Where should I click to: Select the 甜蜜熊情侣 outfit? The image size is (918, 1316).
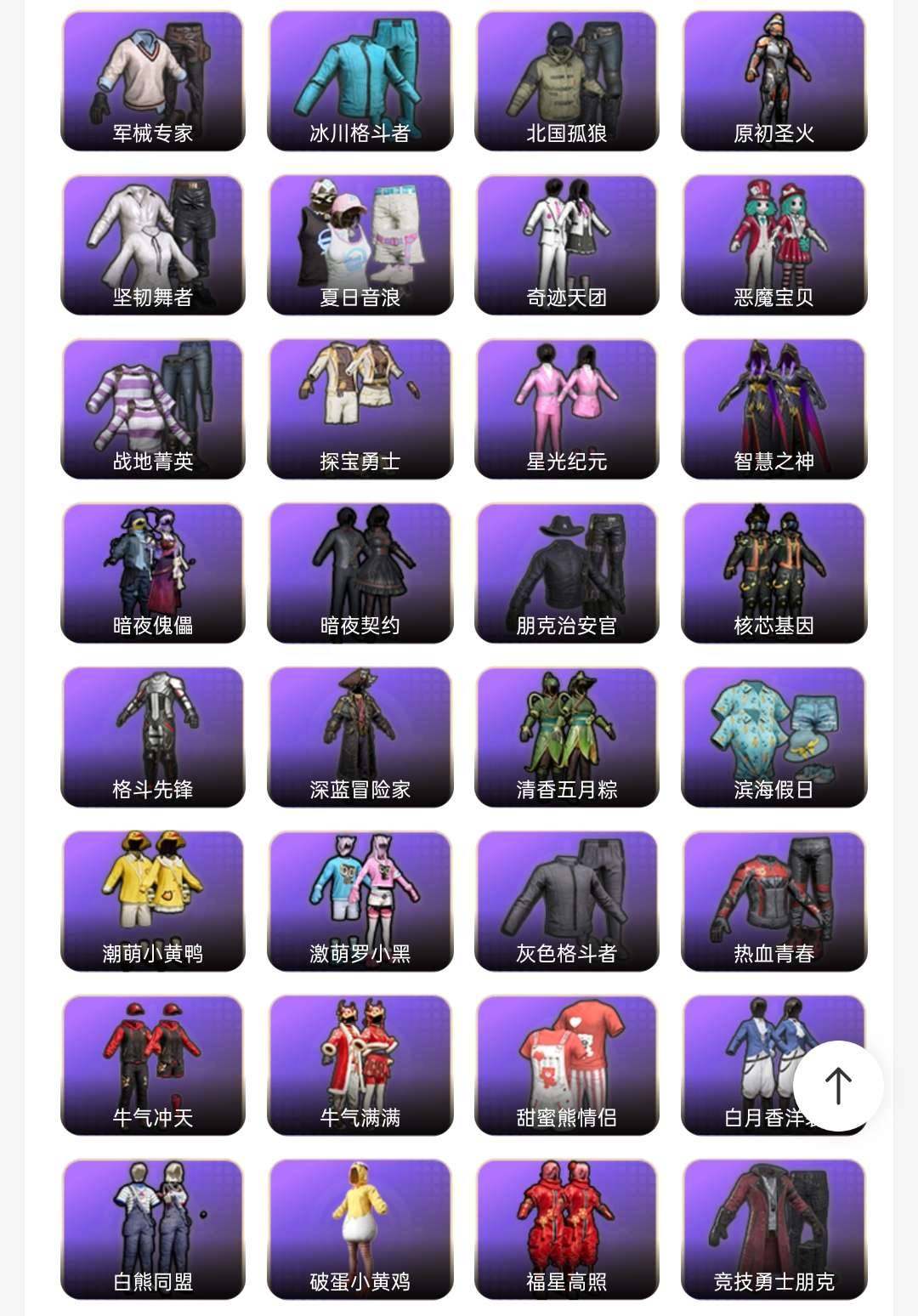pos(567,1065)
